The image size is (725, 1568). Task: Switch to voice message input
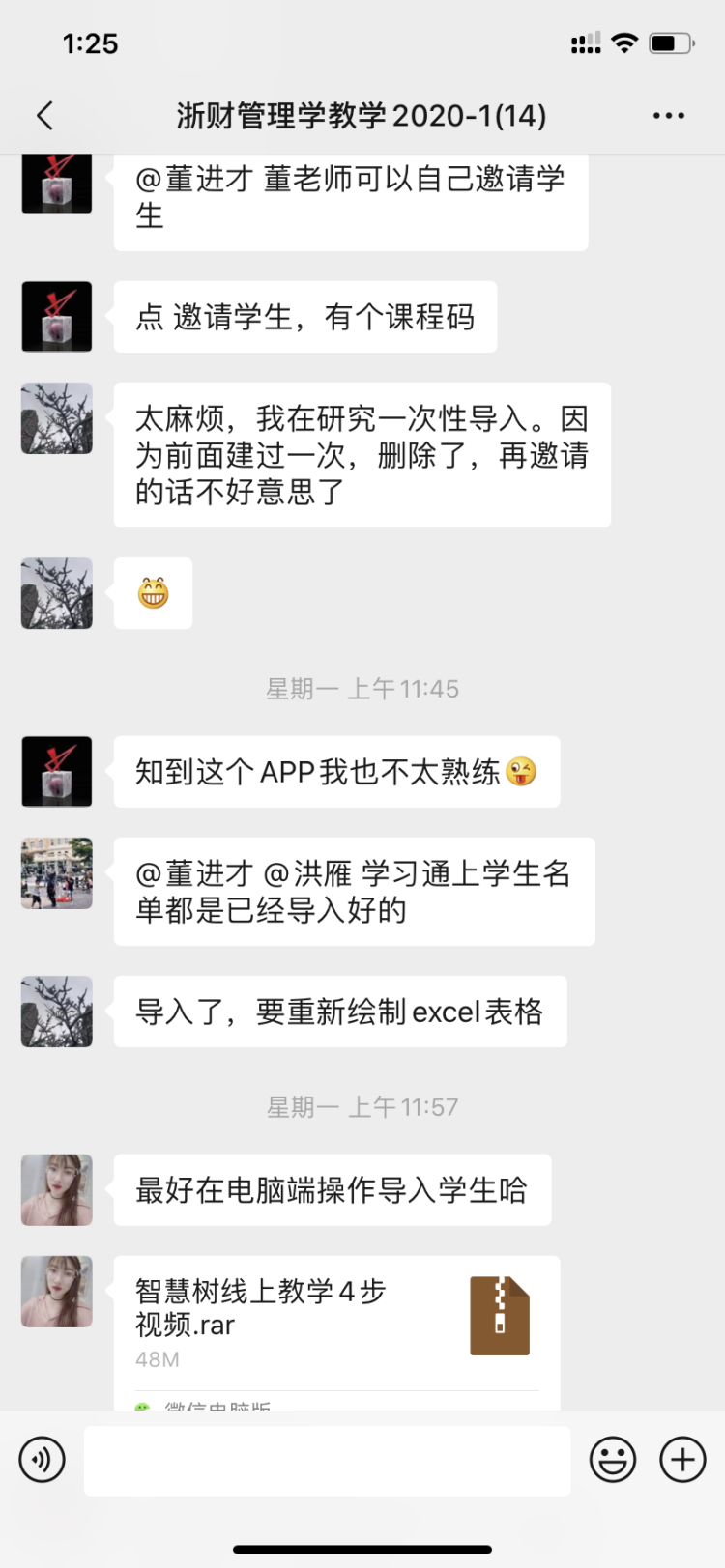(43, 1459)
